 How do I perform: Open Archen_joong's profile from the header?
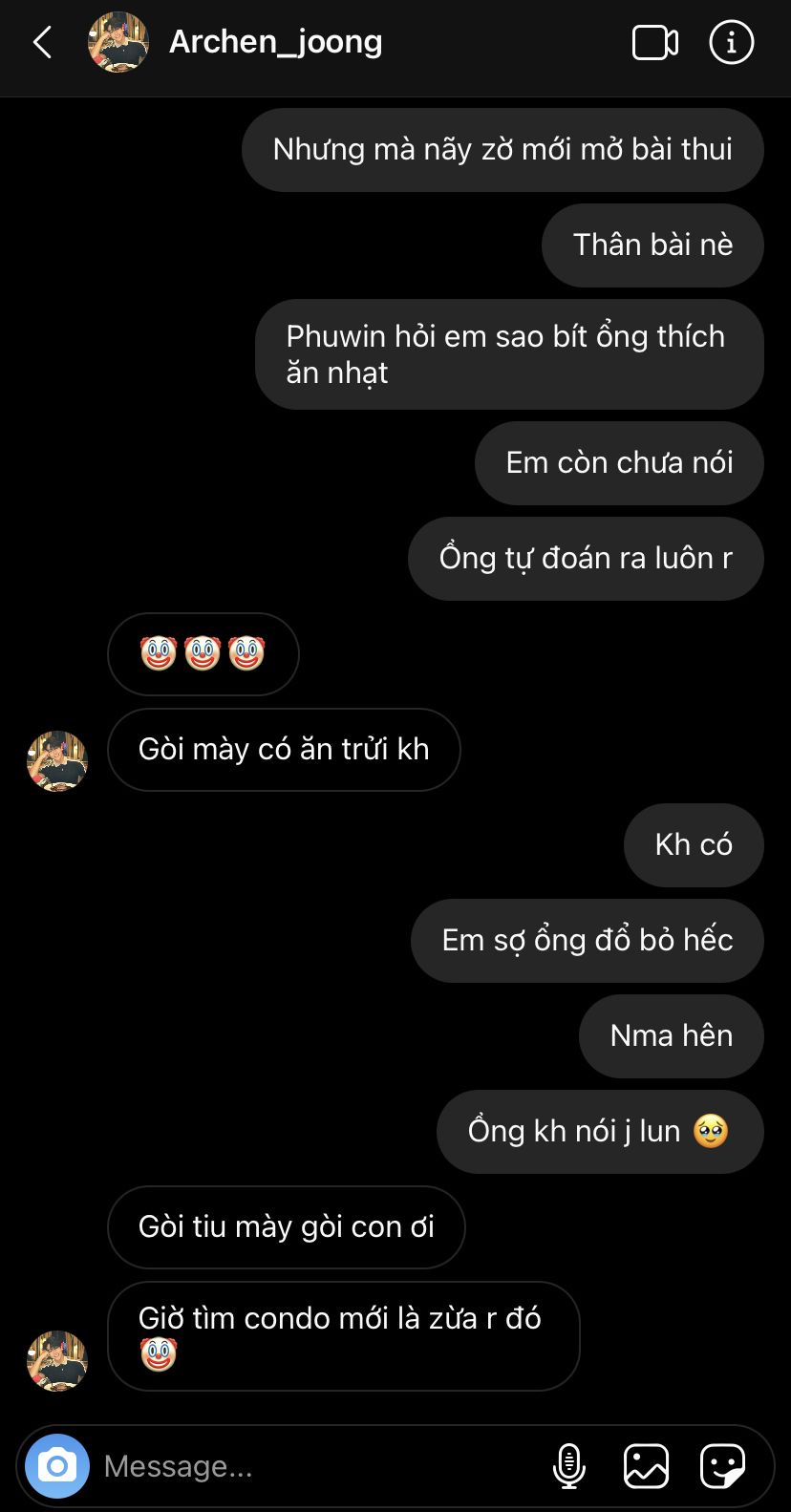pyautogui.click(x=275, y=42)
